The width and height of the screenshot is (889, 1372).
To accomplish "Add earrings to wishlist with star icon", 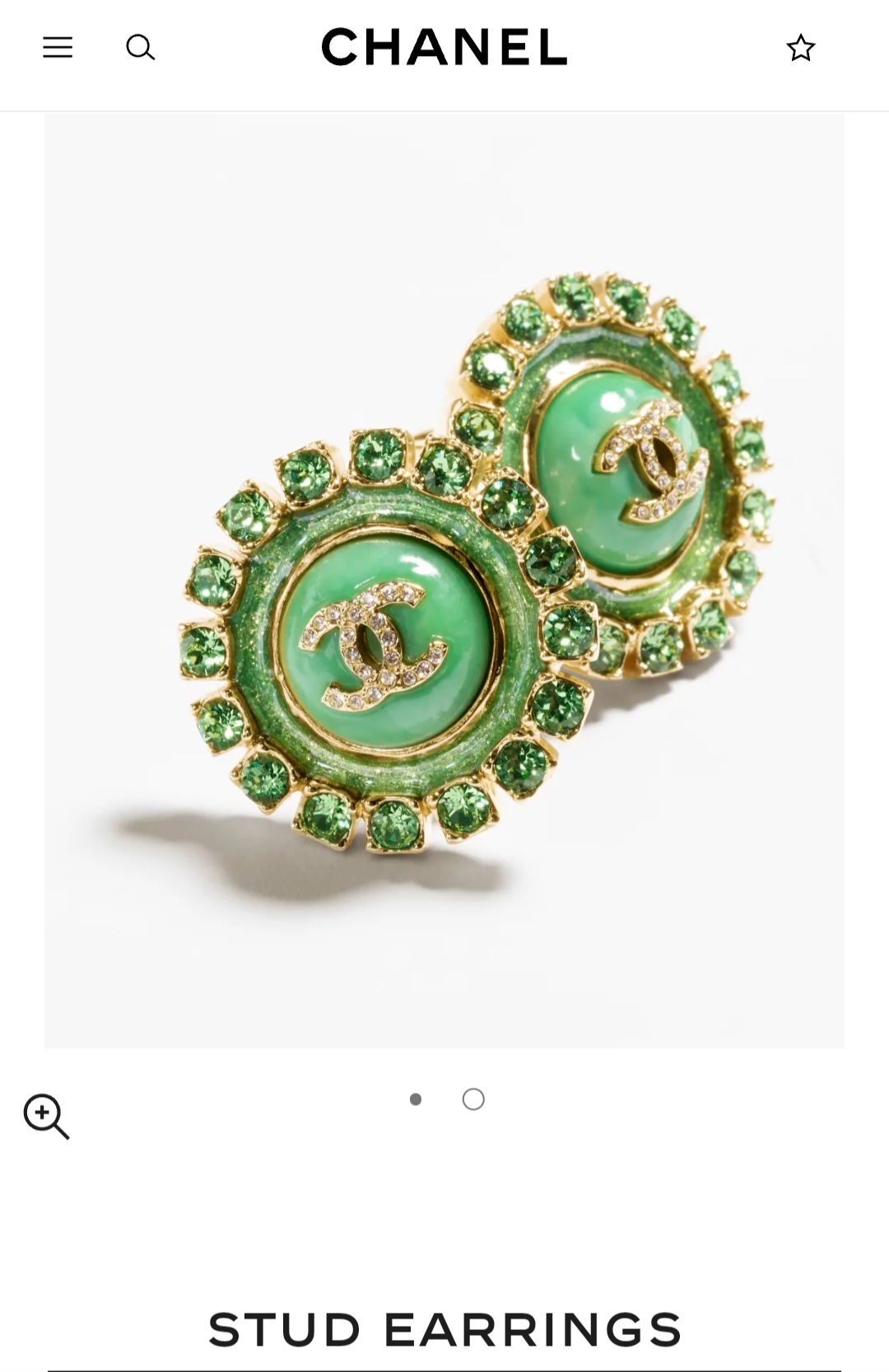I will (x=800, y=48).
